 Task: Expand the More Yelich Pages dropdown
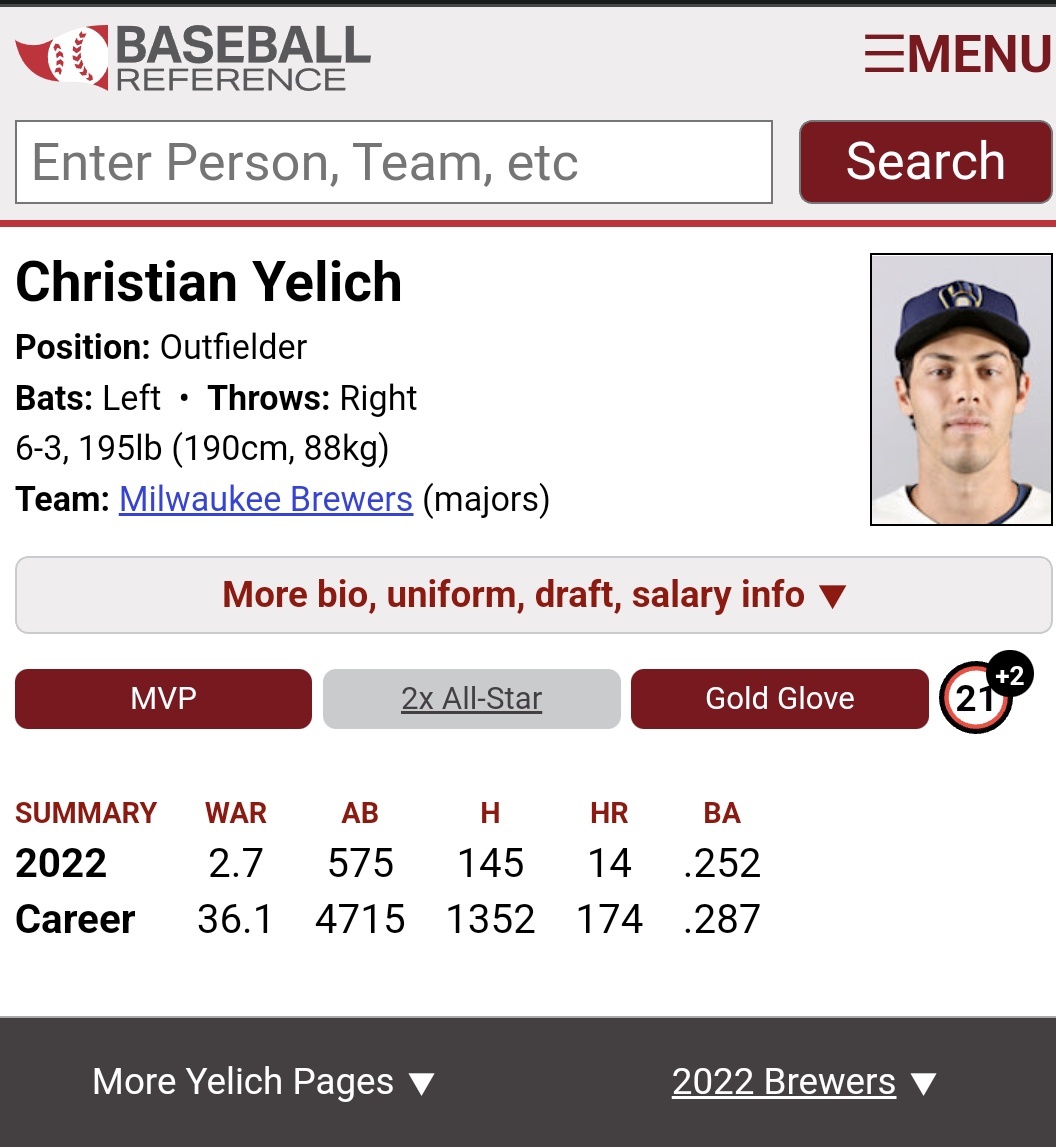coord(263,1082)
